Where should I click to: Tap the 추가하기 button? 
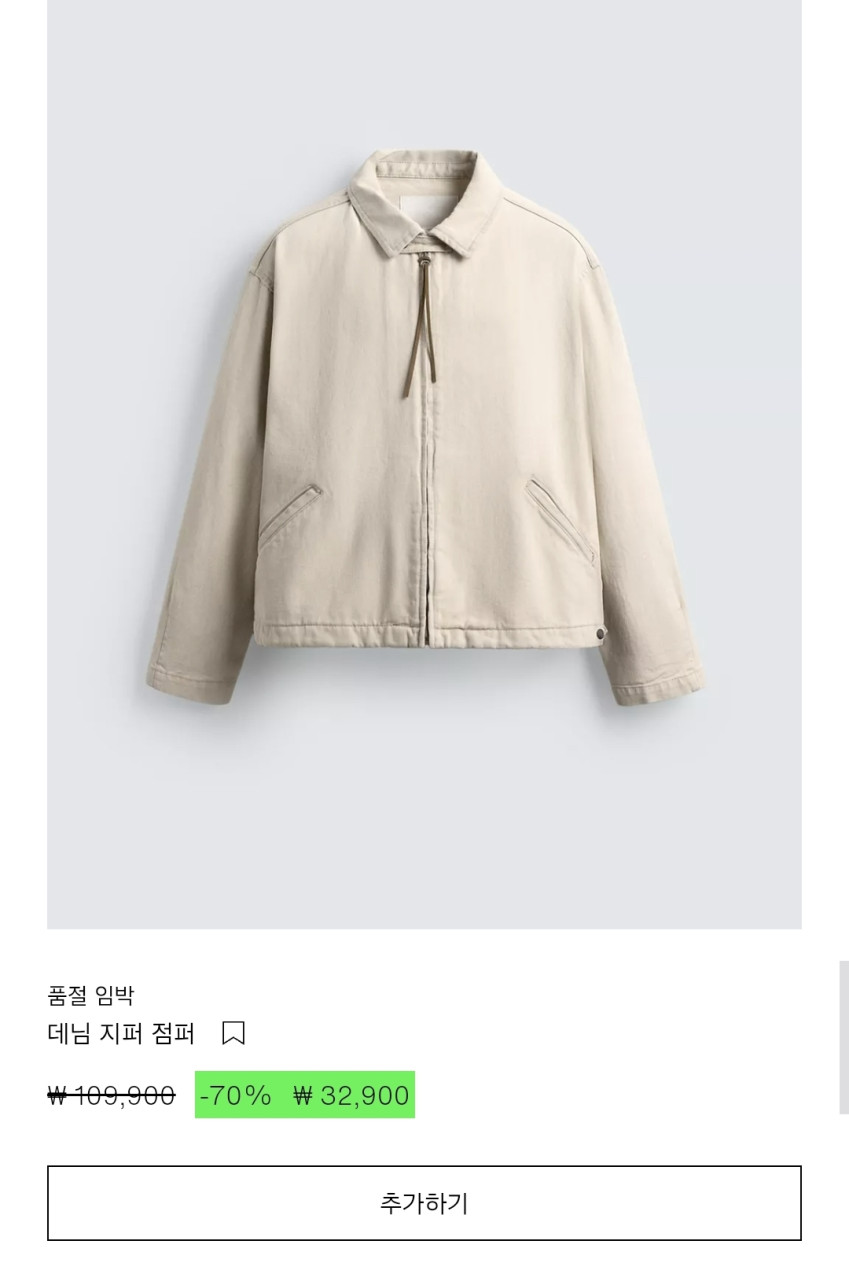pyautogui.click(x=424, y=1203)
